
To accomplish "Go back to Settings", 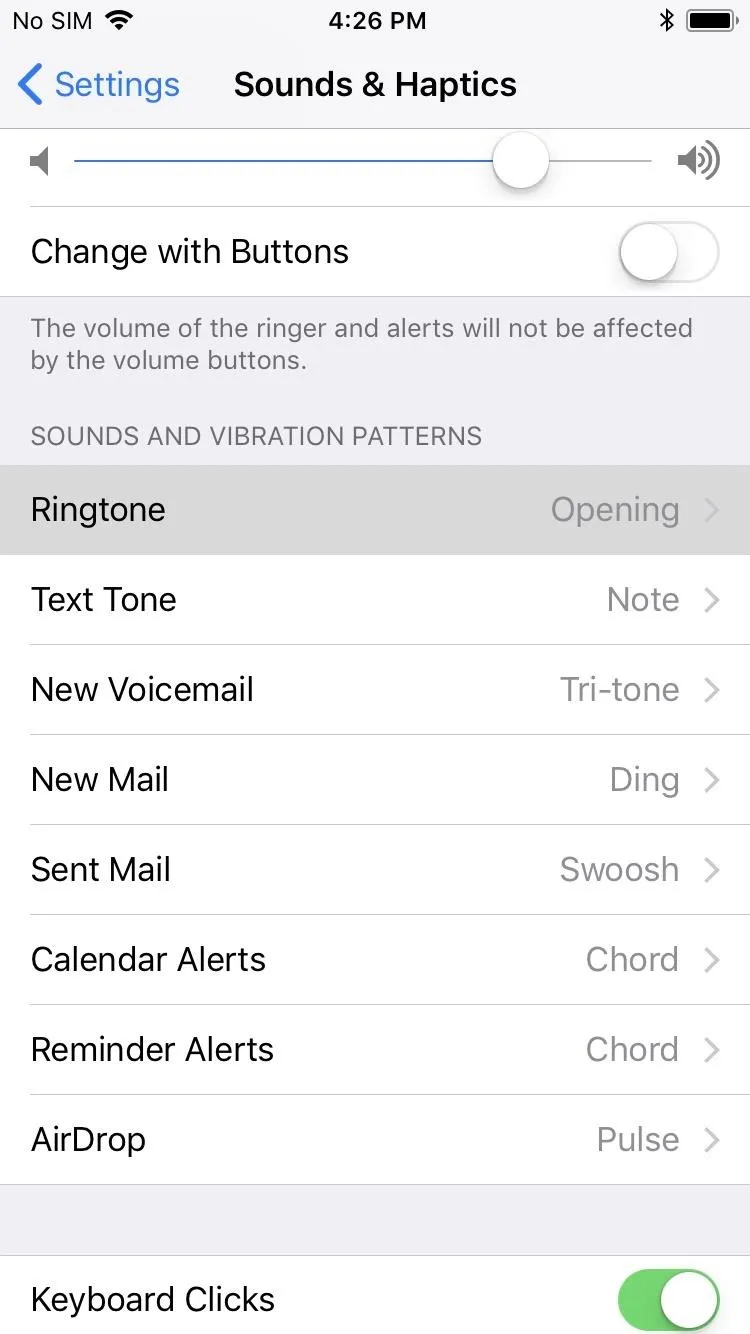I will pyautogui.click(x=99, y=85).
